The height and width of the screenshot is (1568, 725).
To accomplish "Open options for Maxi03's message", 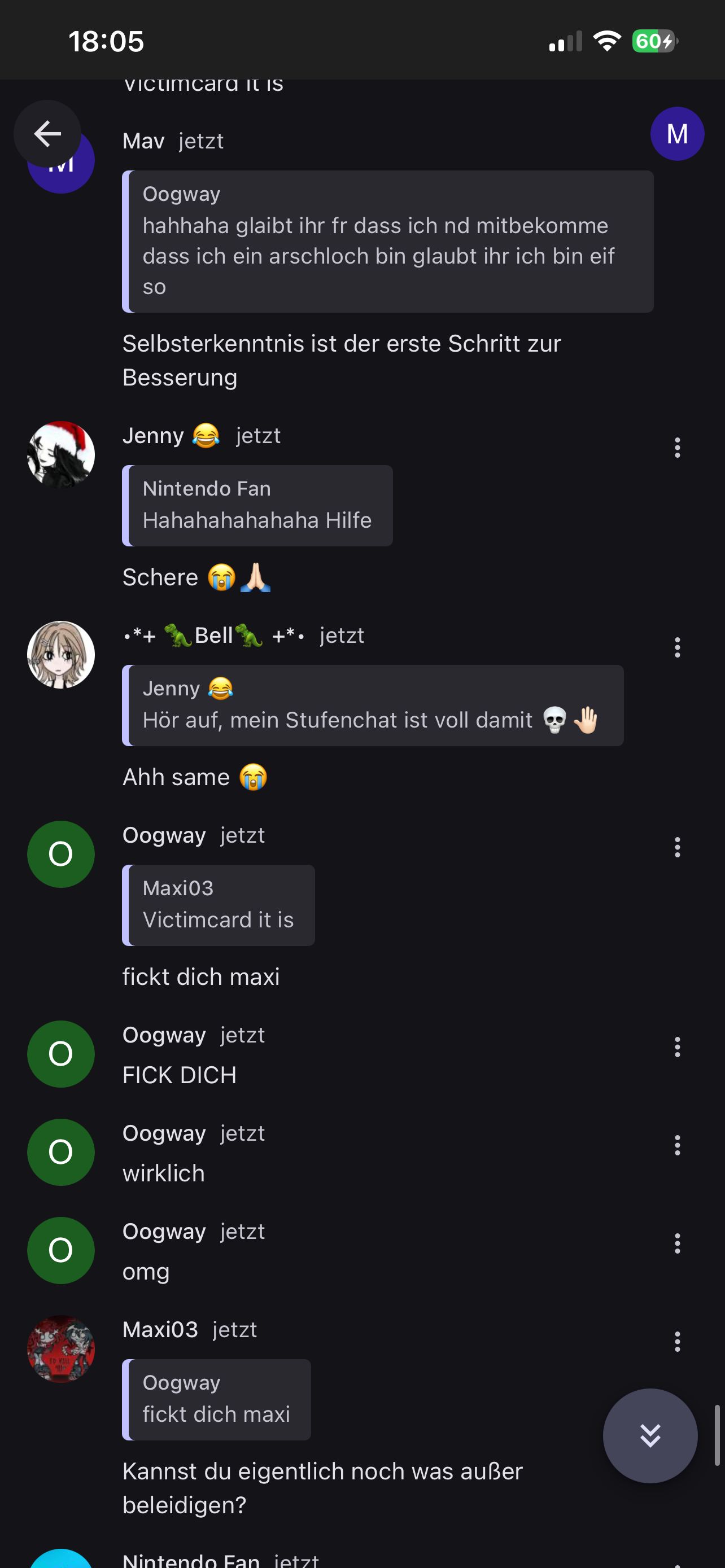I will point(677,1341).
